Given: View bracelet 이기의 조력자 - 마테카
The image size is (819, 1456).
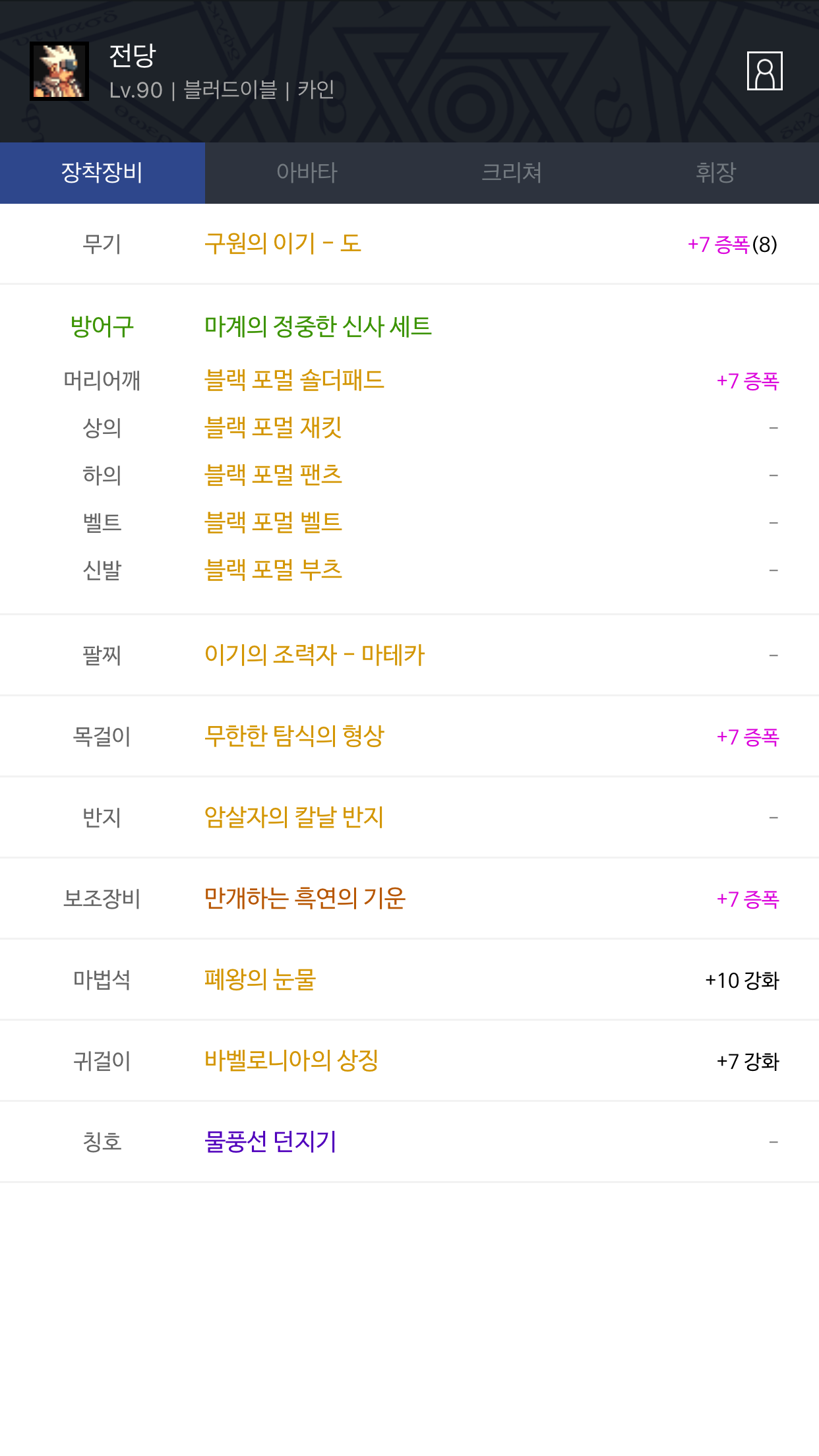Looking at the screenshot, I should [x=315, y=654].
